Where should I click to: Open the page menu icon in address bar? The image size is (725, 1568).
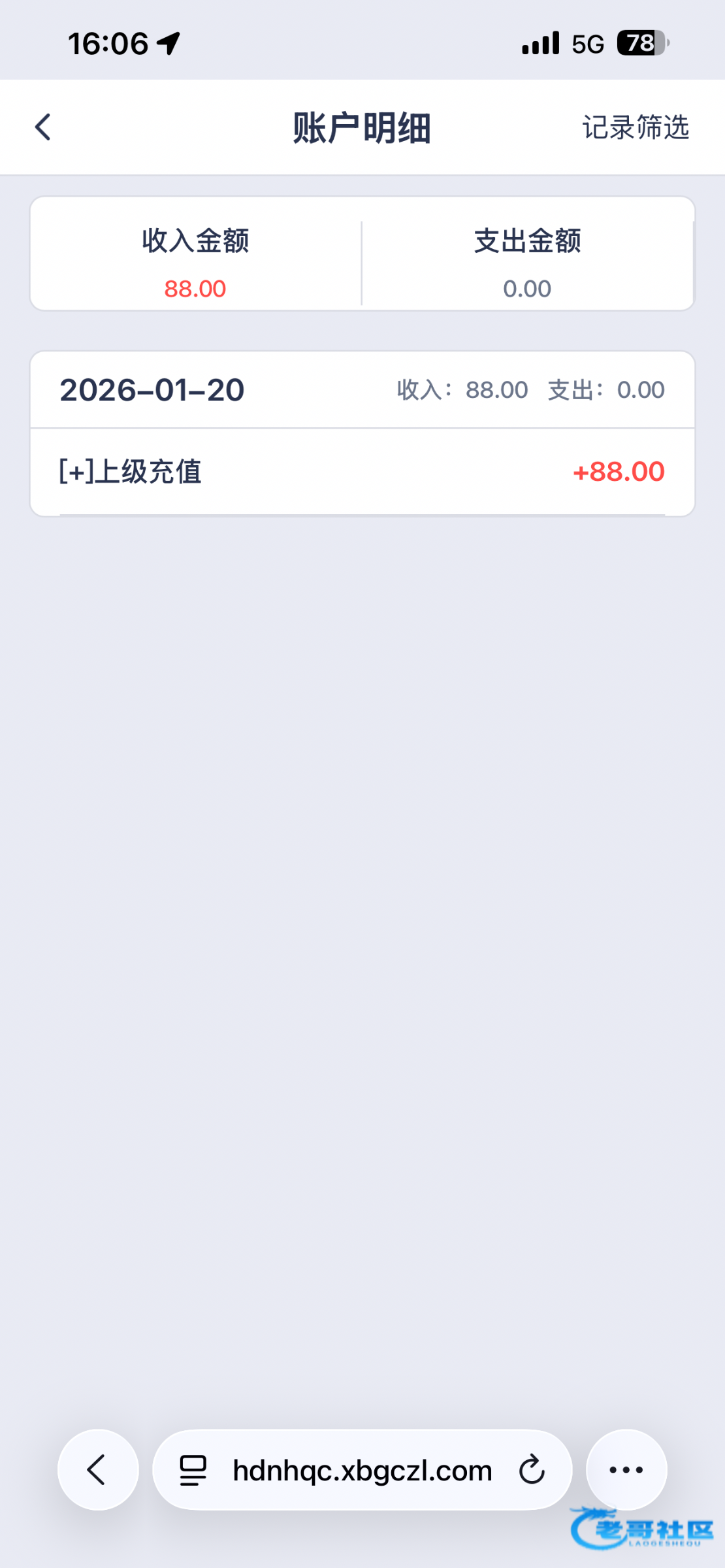(193, 1471)
